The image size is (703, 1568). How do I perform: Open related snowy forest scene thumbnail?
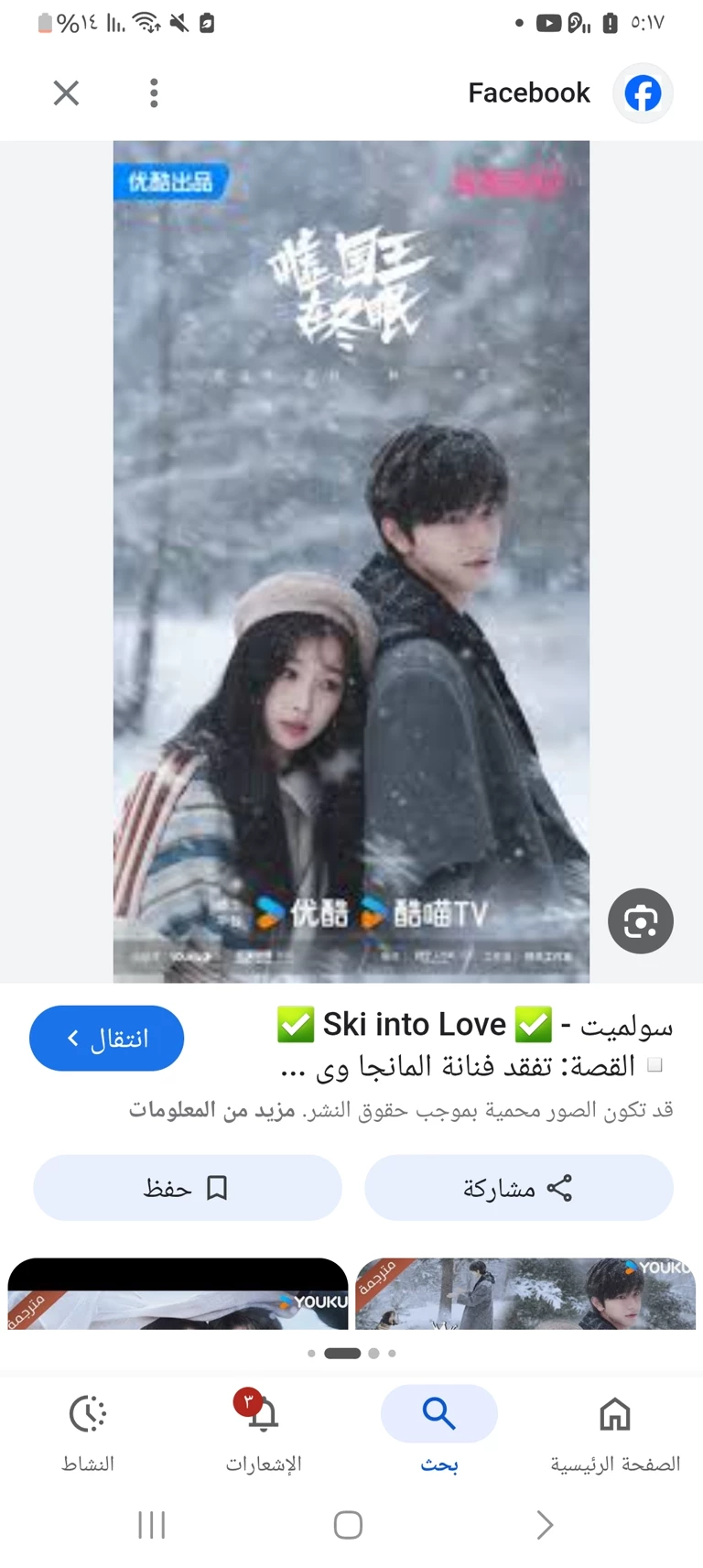[525, 1293]
